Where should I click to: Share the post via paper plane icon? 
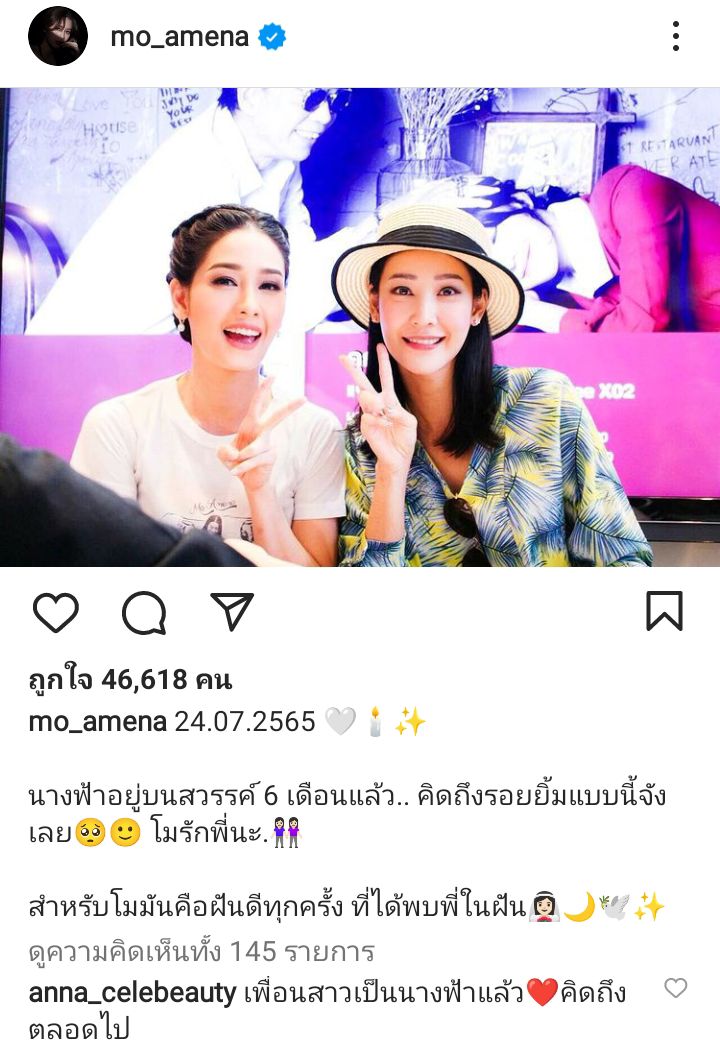click(232, 612)
